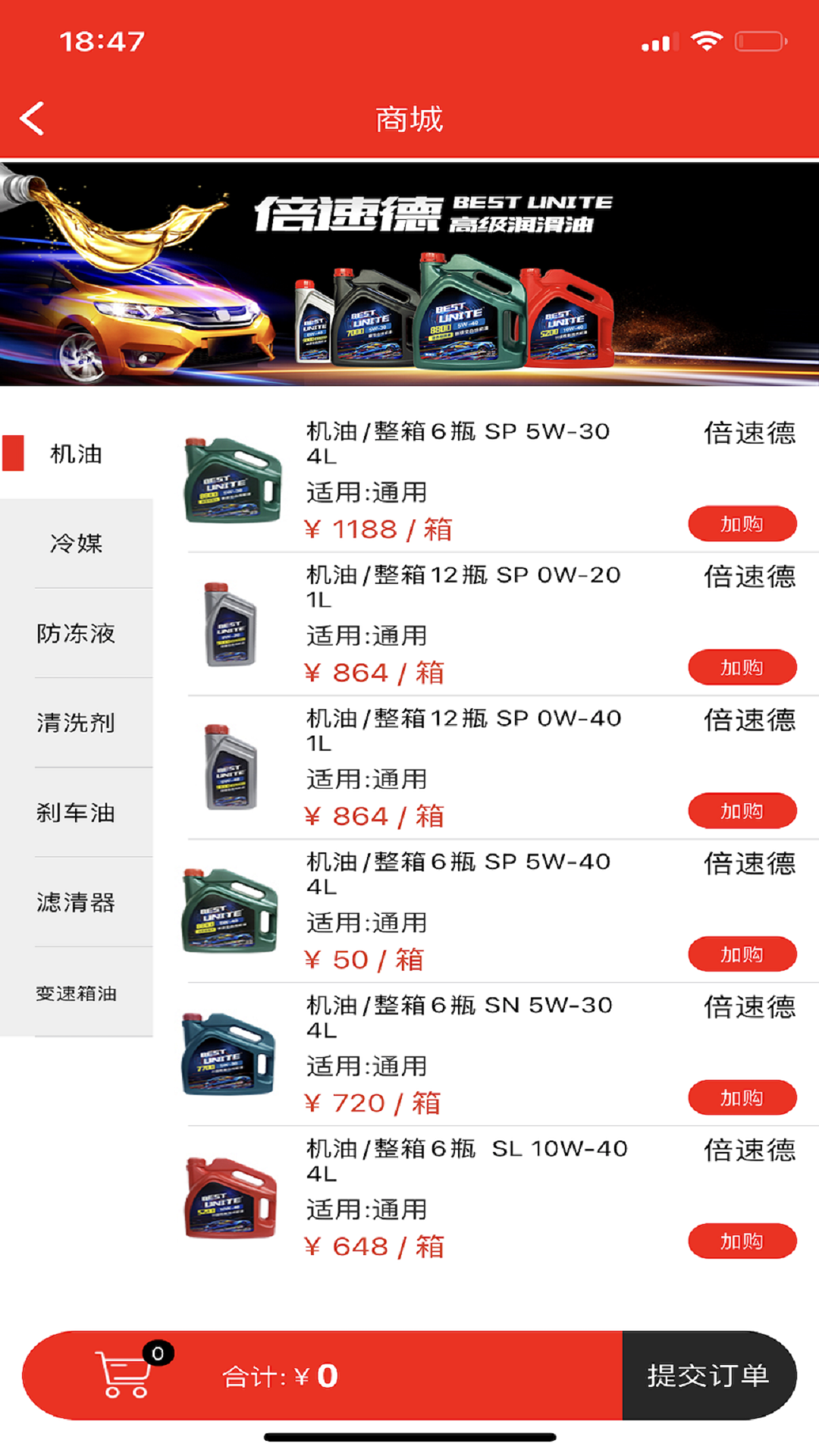This screenshot has width=819, height=1456.
Task: Add SP 0W-40 1L oil to cart
Action: [742, 811]
